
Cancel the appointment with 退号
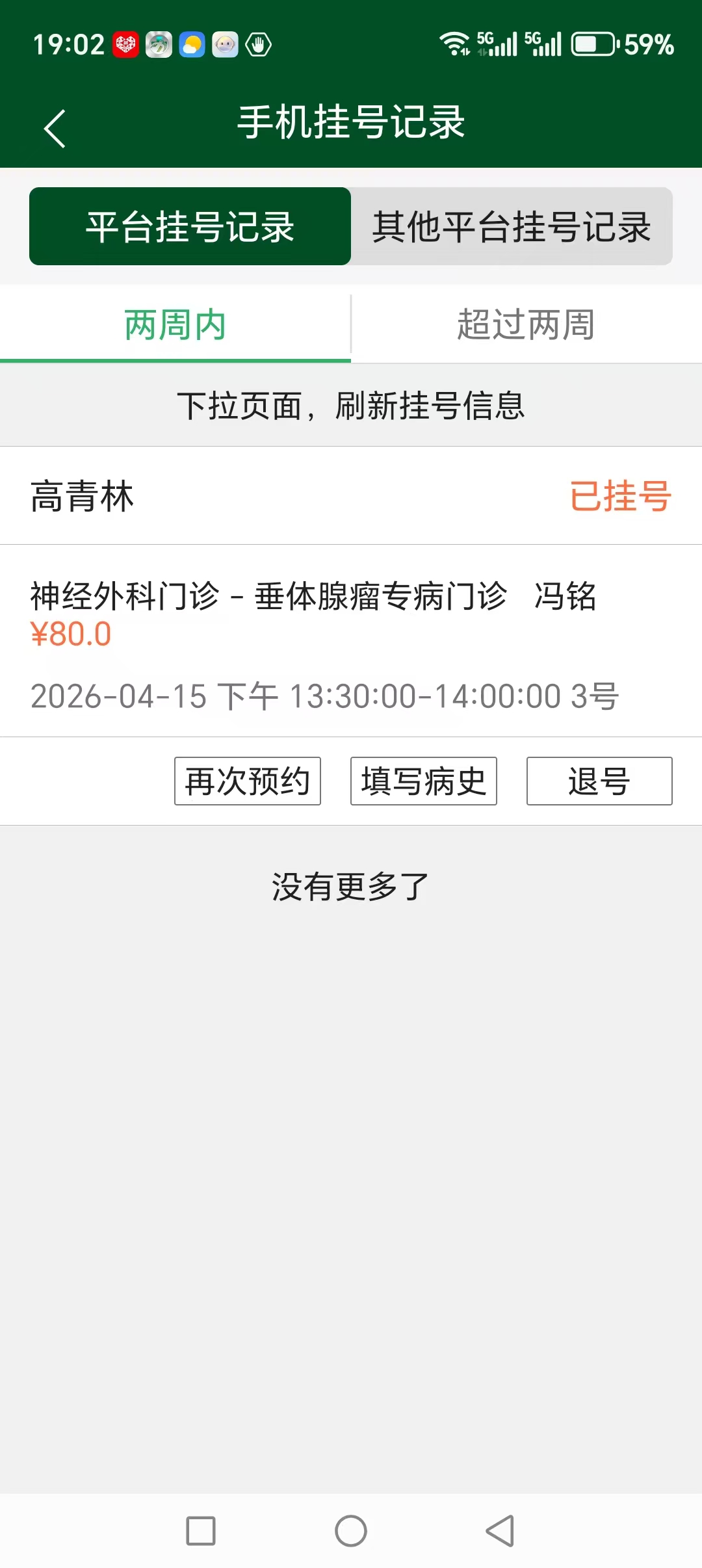tap(599, 781)
